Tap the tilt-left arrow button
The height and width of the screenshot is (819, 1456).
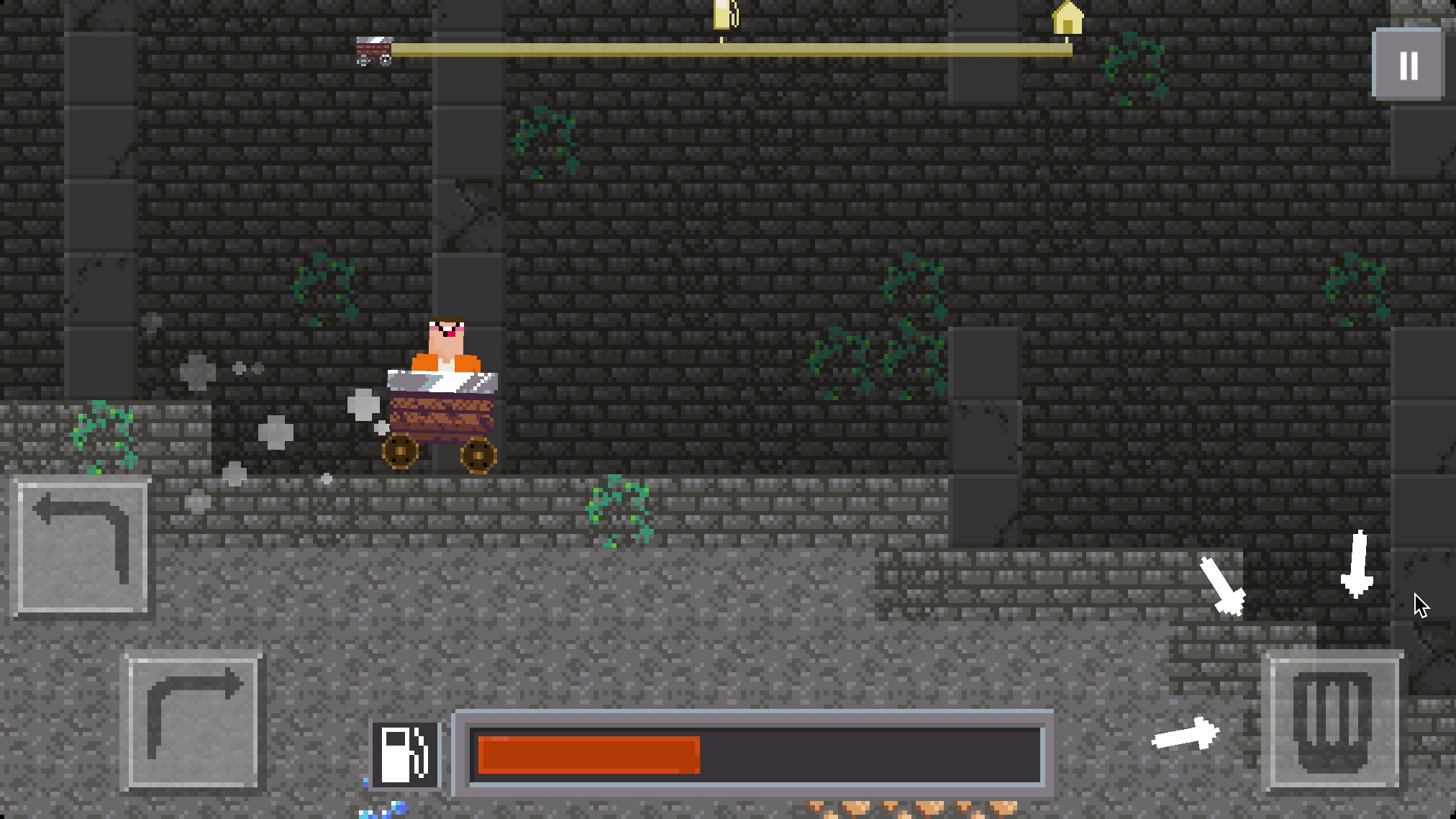[x=82, y=548]
